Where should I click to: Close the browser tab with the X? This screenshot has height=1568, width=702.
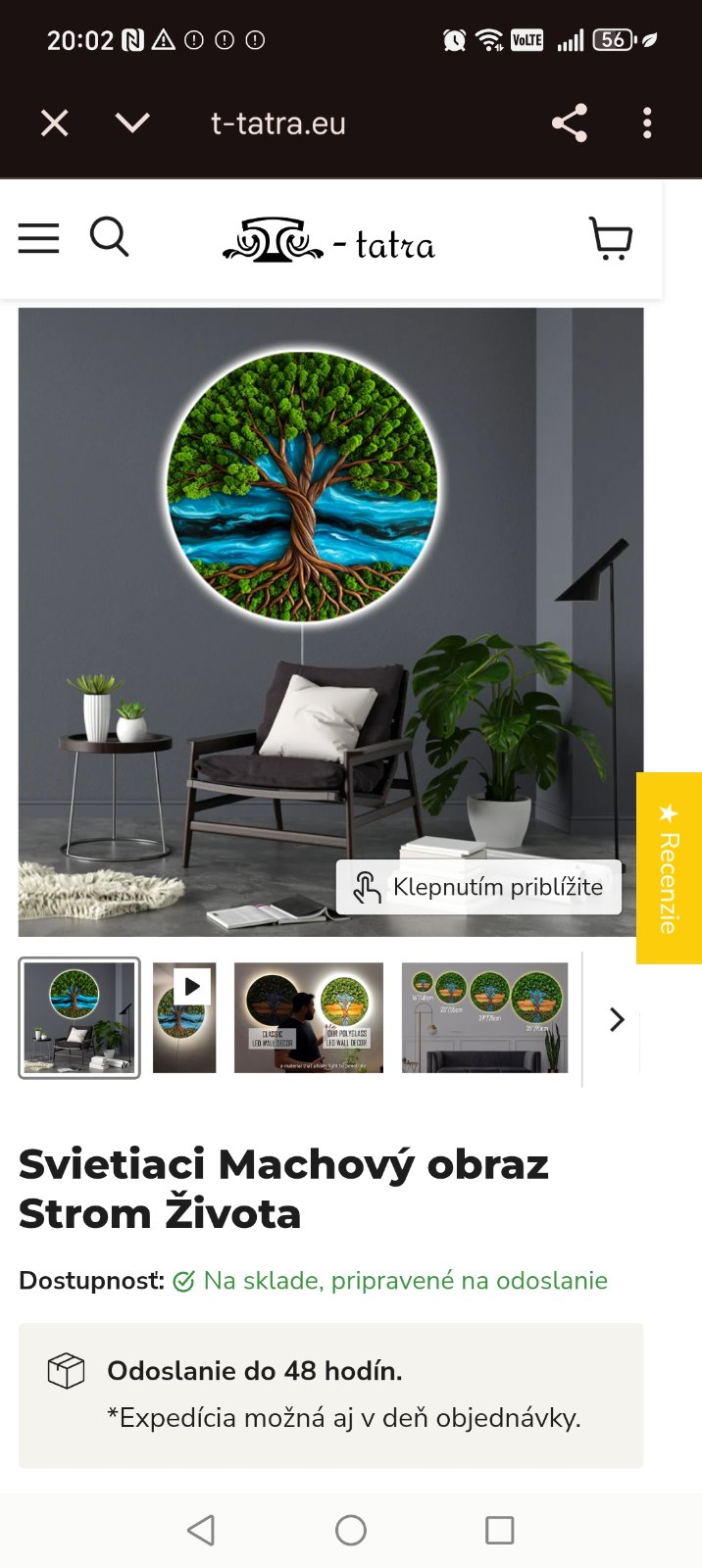(x=55, y=123)
